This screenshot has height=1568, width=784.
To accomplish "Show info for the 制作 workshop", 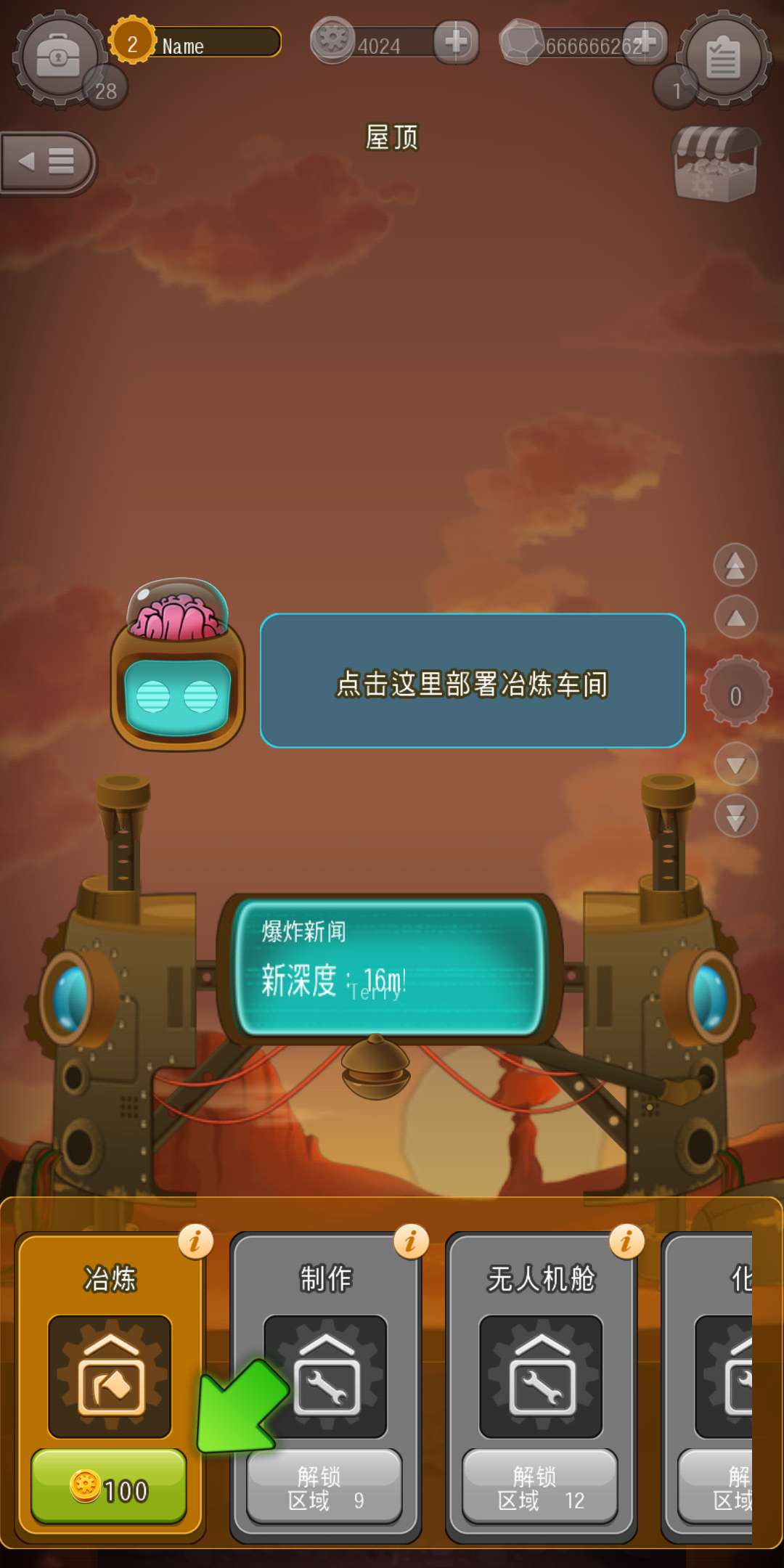I will click(411, 1242).
